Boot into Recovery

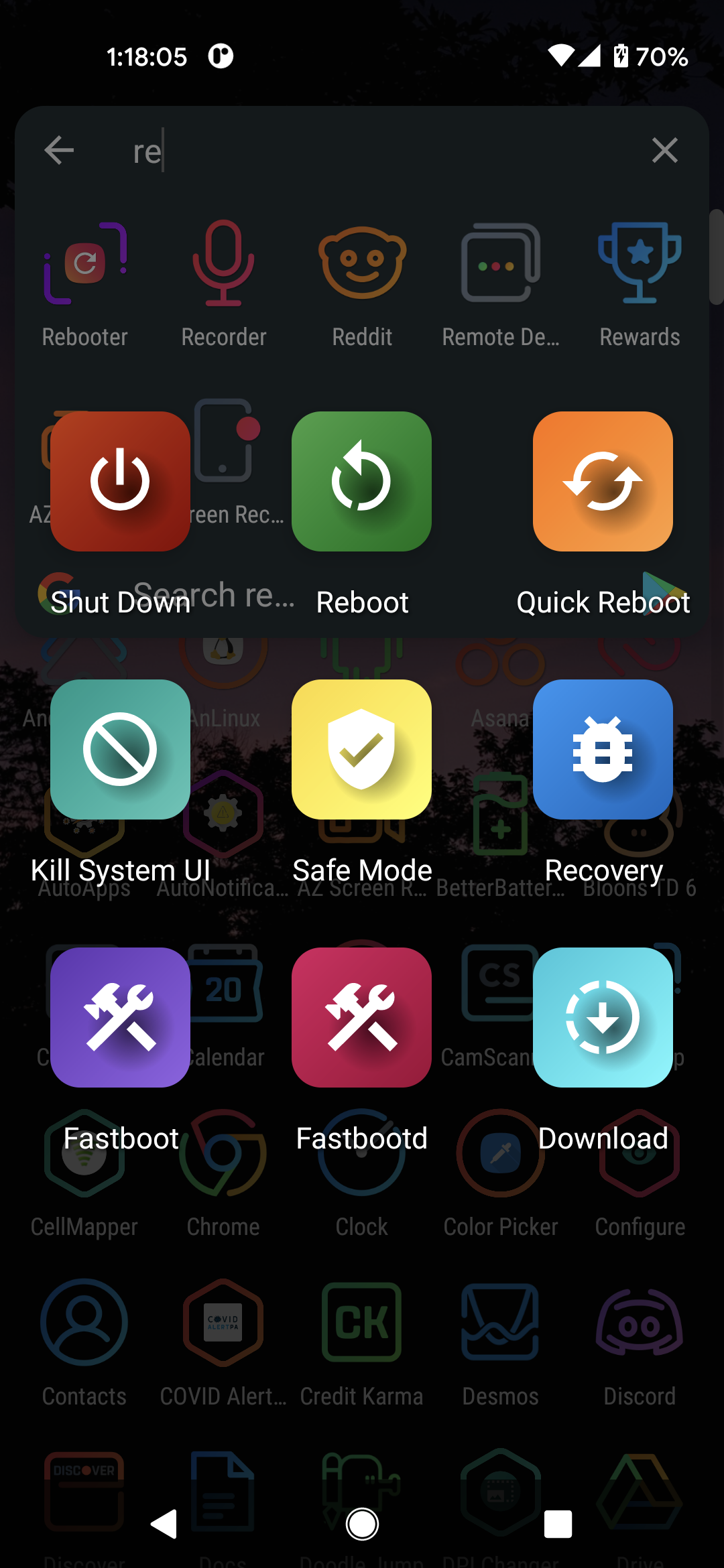pos(603,749)
